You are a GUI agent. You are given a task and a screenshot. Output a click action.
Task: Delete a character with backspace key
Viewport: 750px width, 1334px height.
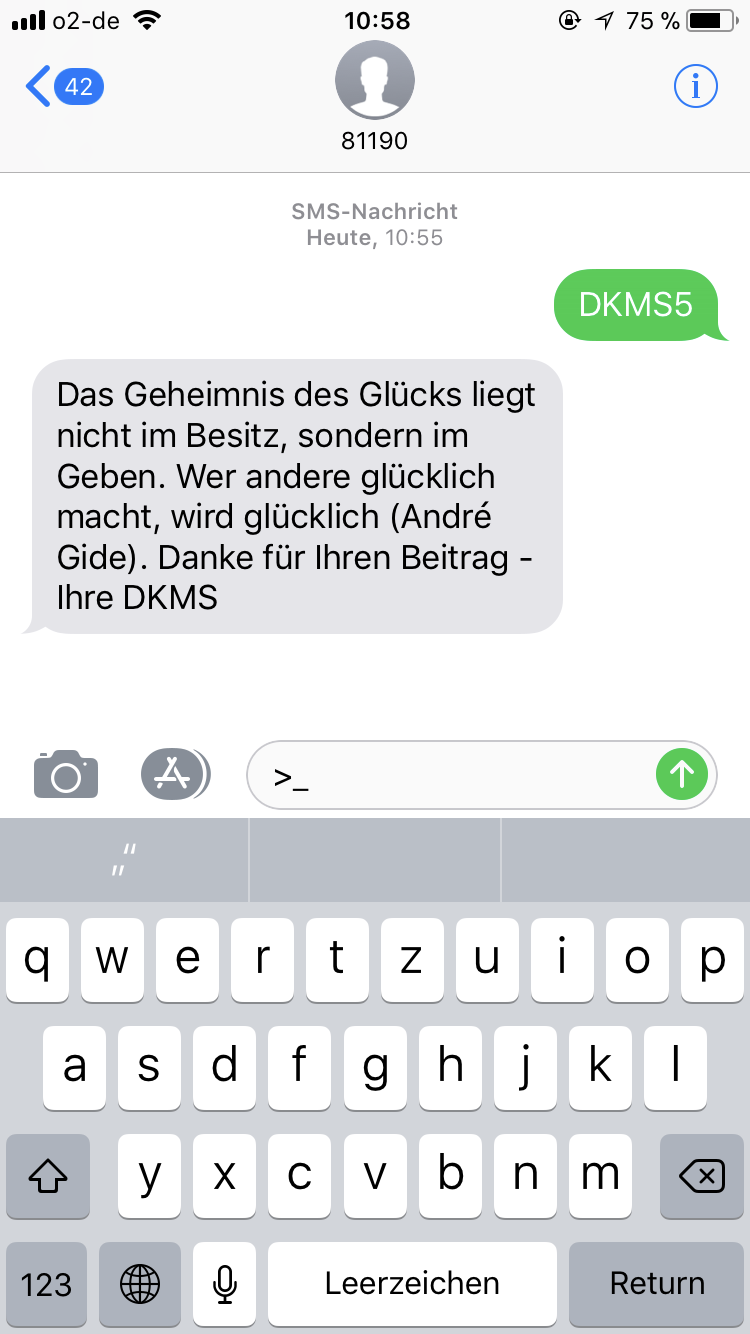702,1176
